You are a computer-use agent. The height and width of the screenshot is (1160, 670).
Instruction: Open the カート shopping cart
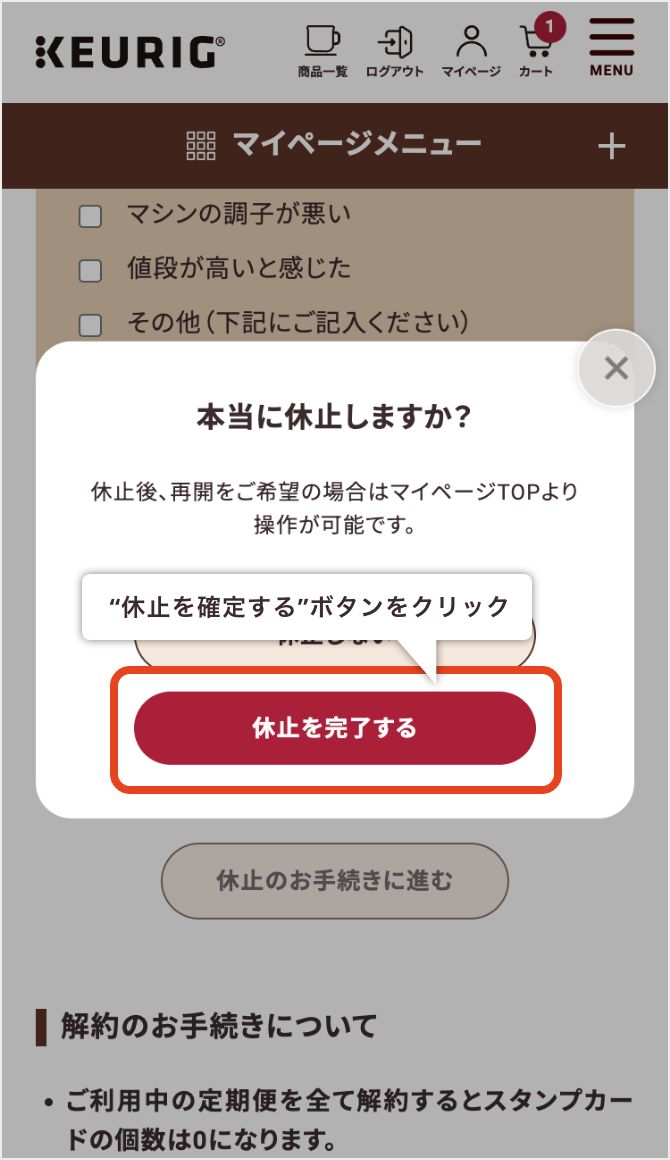(x=537, y=49)
